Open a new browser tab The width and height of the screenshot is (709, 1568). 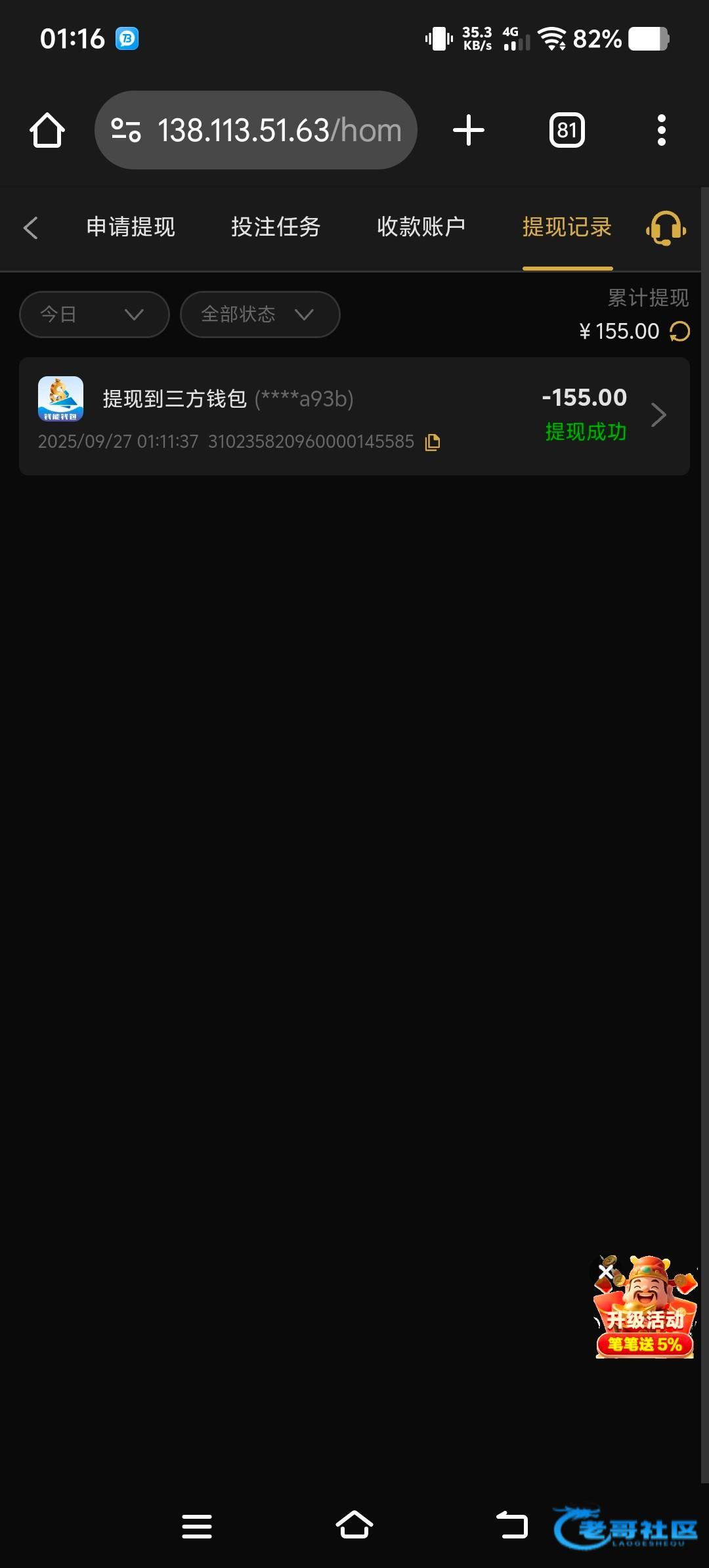point(469,130)
